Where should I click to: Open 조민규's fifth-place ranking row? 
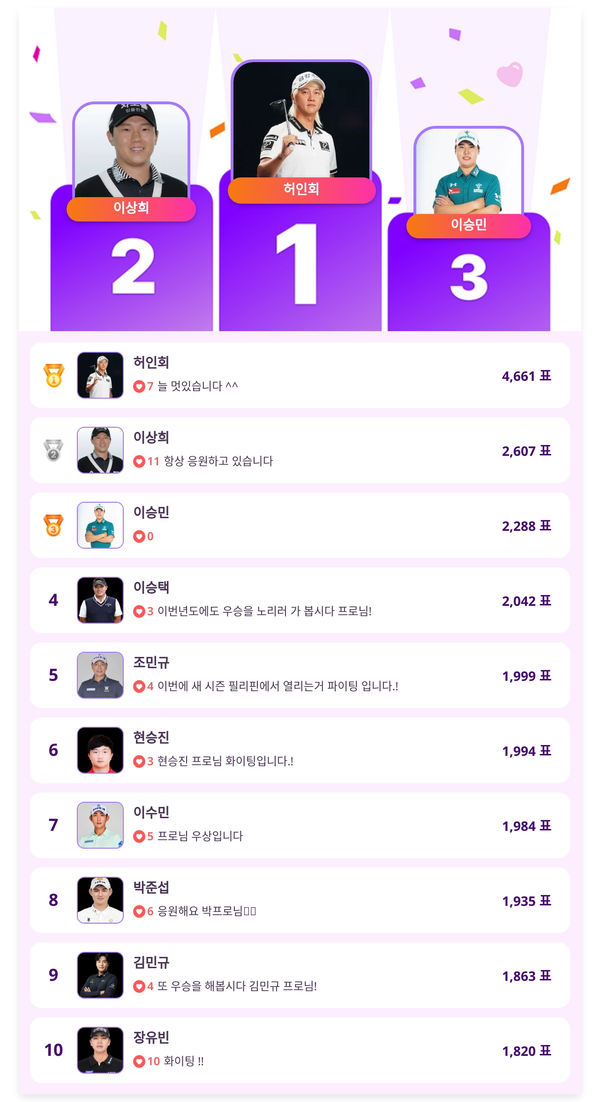point(300,676)
